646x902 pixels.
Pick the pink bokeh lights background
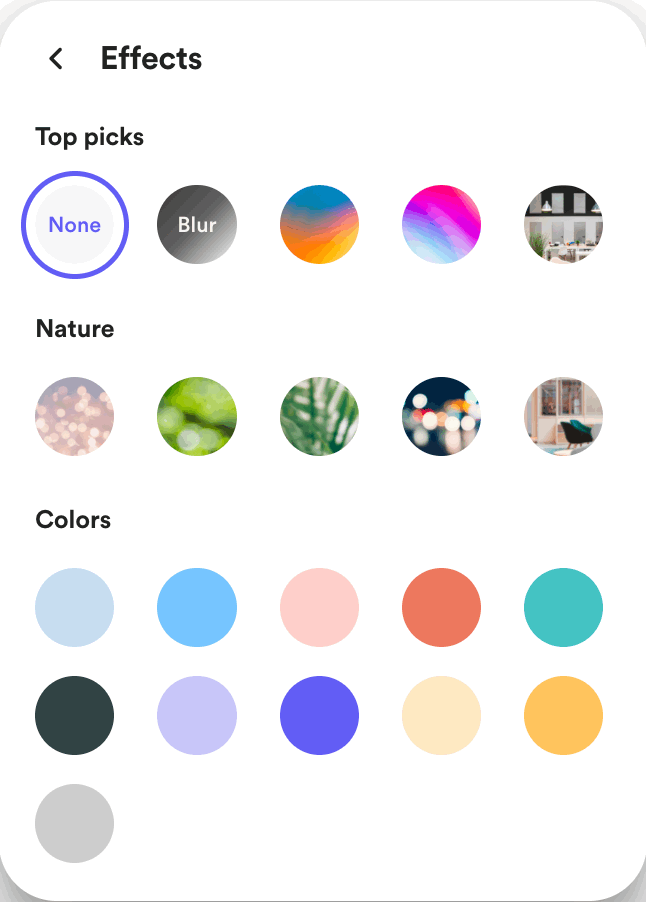click(x=75, y=416)
